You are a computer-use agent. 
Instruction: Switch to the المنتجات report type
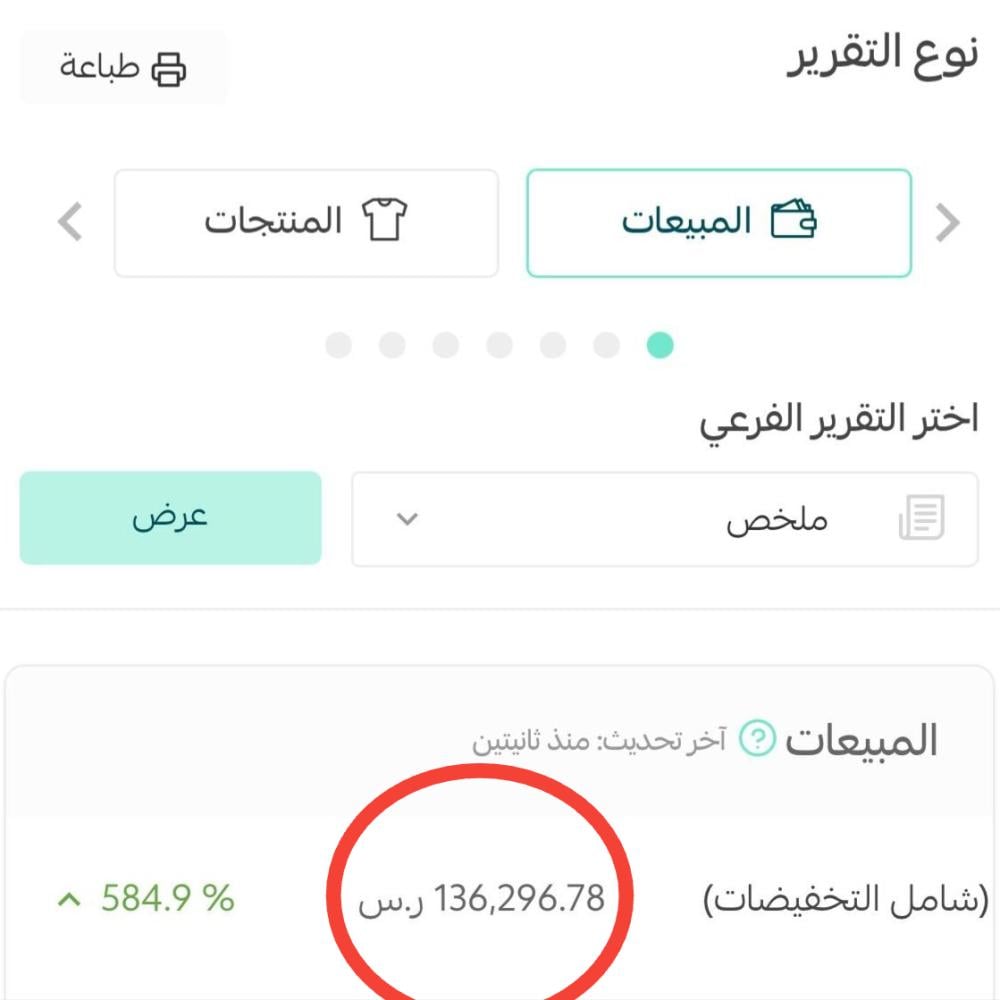tap(306, 222)
